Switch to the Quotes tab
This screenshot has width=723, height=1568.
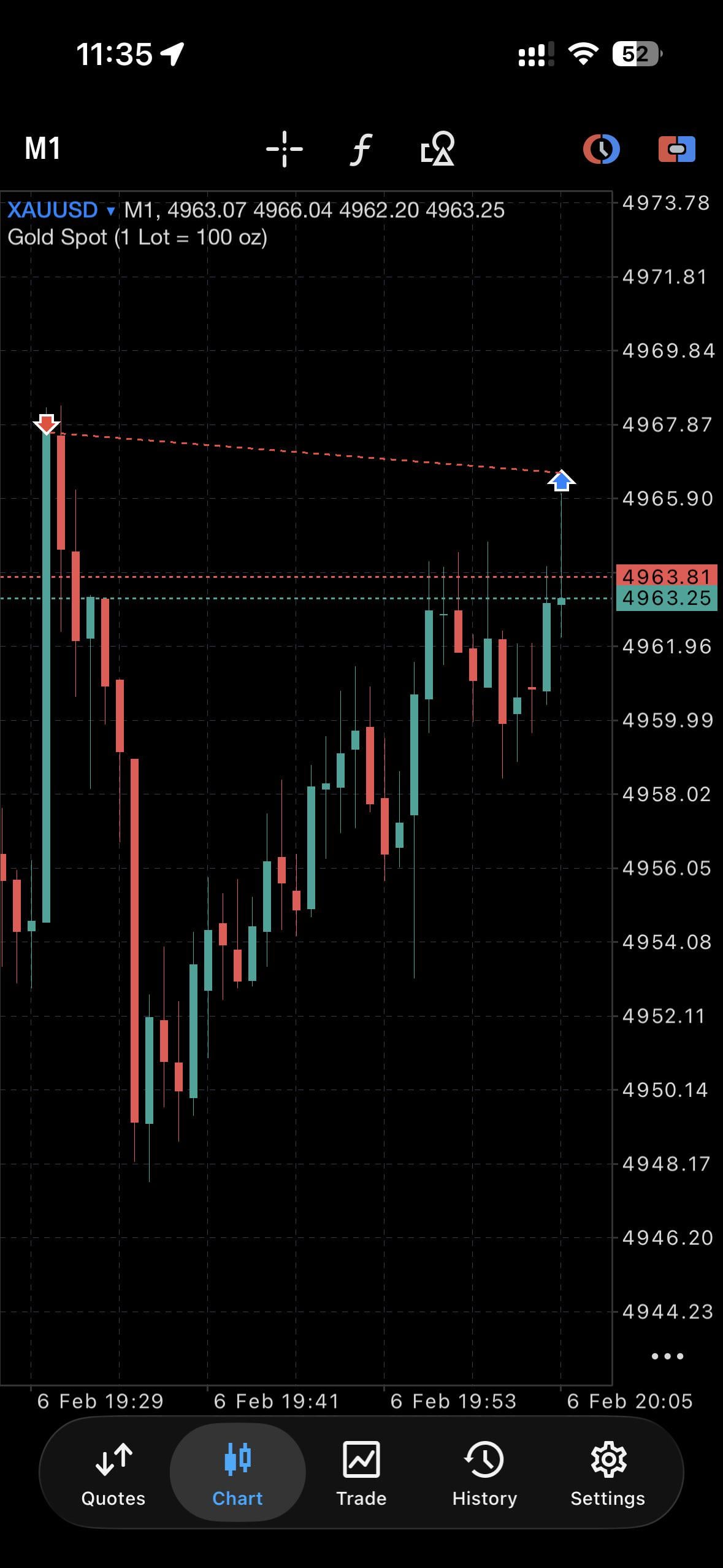[113, 1474]
